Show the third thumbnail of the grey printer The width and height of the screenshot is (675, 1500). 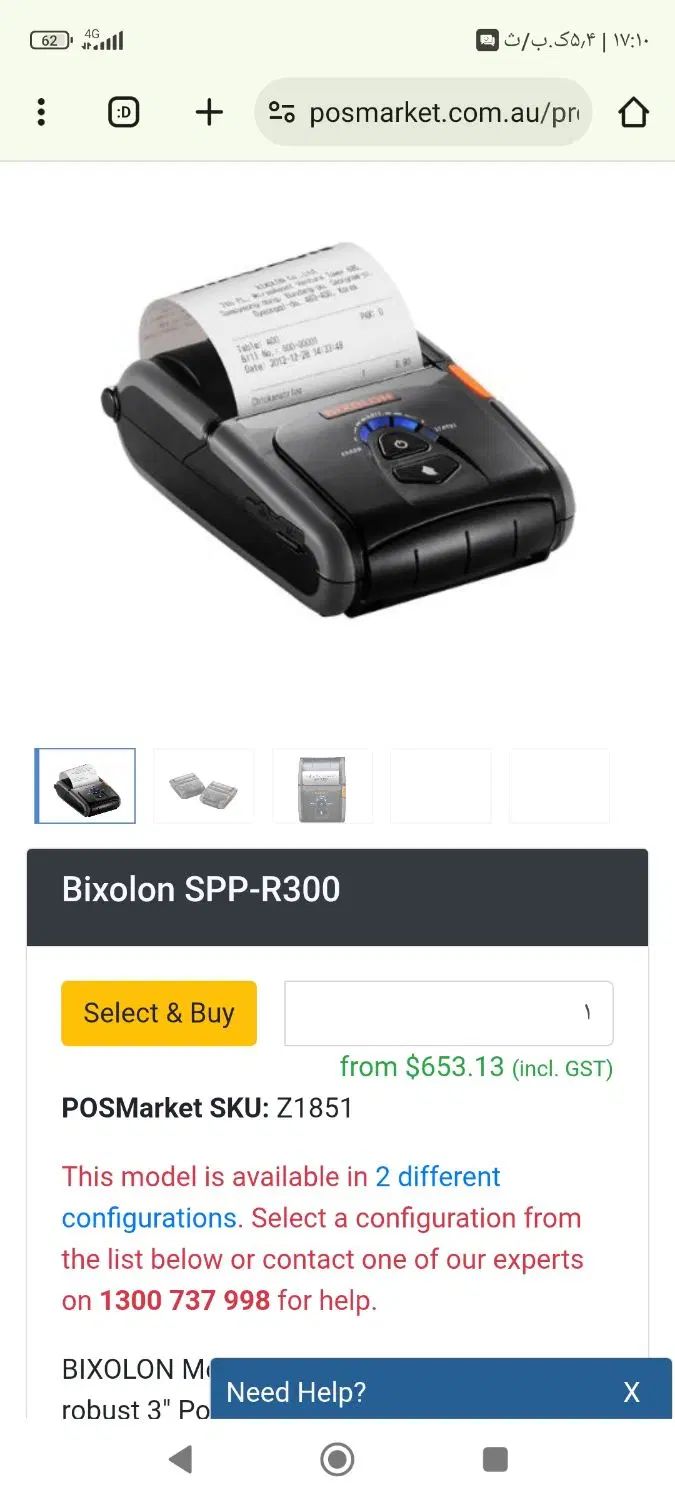click(x=322, y=786)
